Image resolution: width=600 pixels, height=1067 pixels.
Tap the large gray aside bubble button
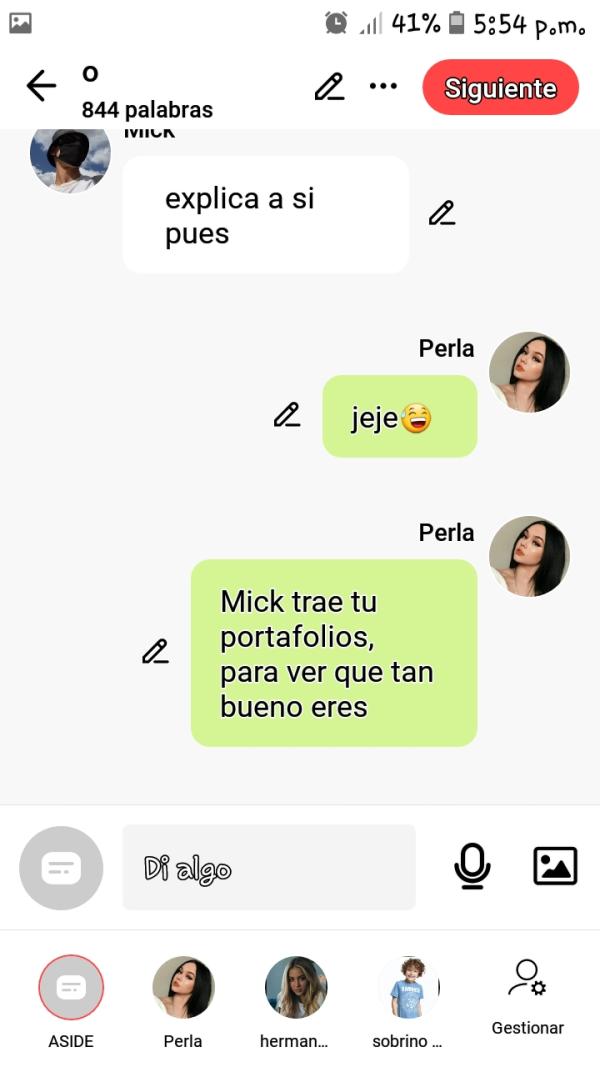tap(61, 868)
